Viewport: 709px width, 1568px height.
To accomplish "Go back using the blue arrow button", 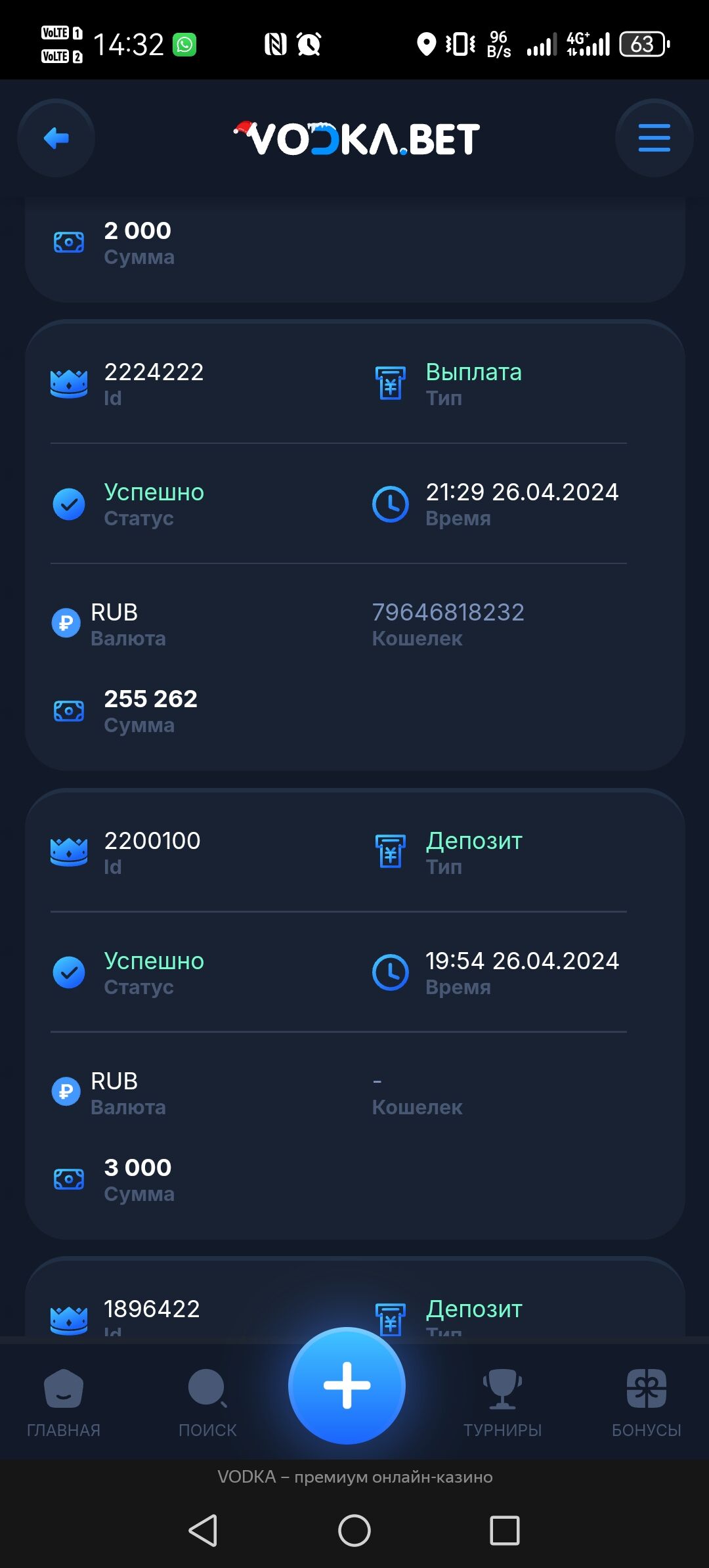I will 56,138.
